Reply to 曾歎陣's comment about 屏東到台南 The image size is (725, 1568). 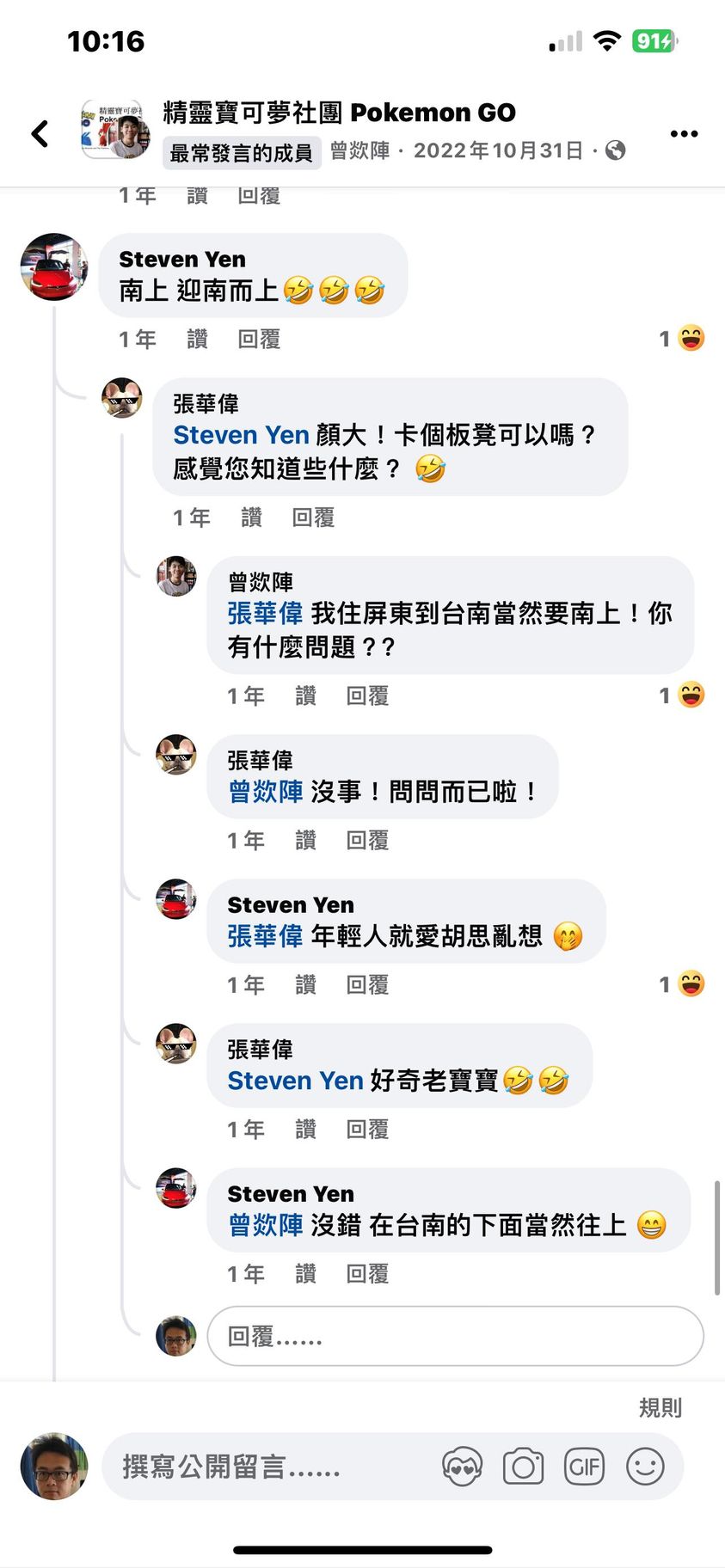coord(367,695)
